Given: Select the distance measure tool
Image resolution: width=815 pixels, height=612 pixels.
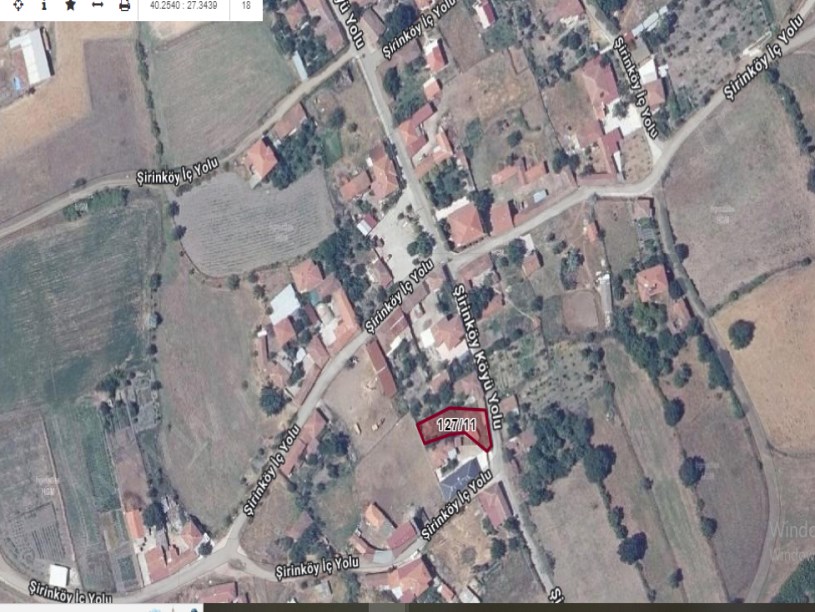Looking at the screenshot, I should click(x=97, y=5).
